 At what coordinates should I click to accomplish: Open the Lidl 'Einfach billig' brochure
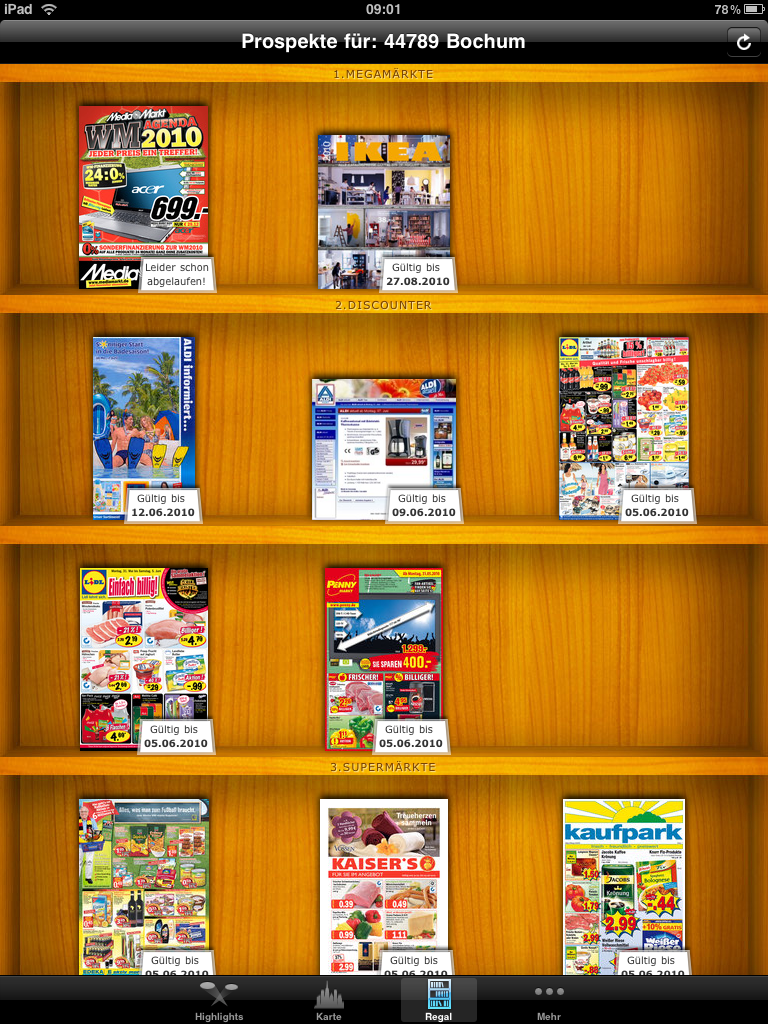pos(143,655)
